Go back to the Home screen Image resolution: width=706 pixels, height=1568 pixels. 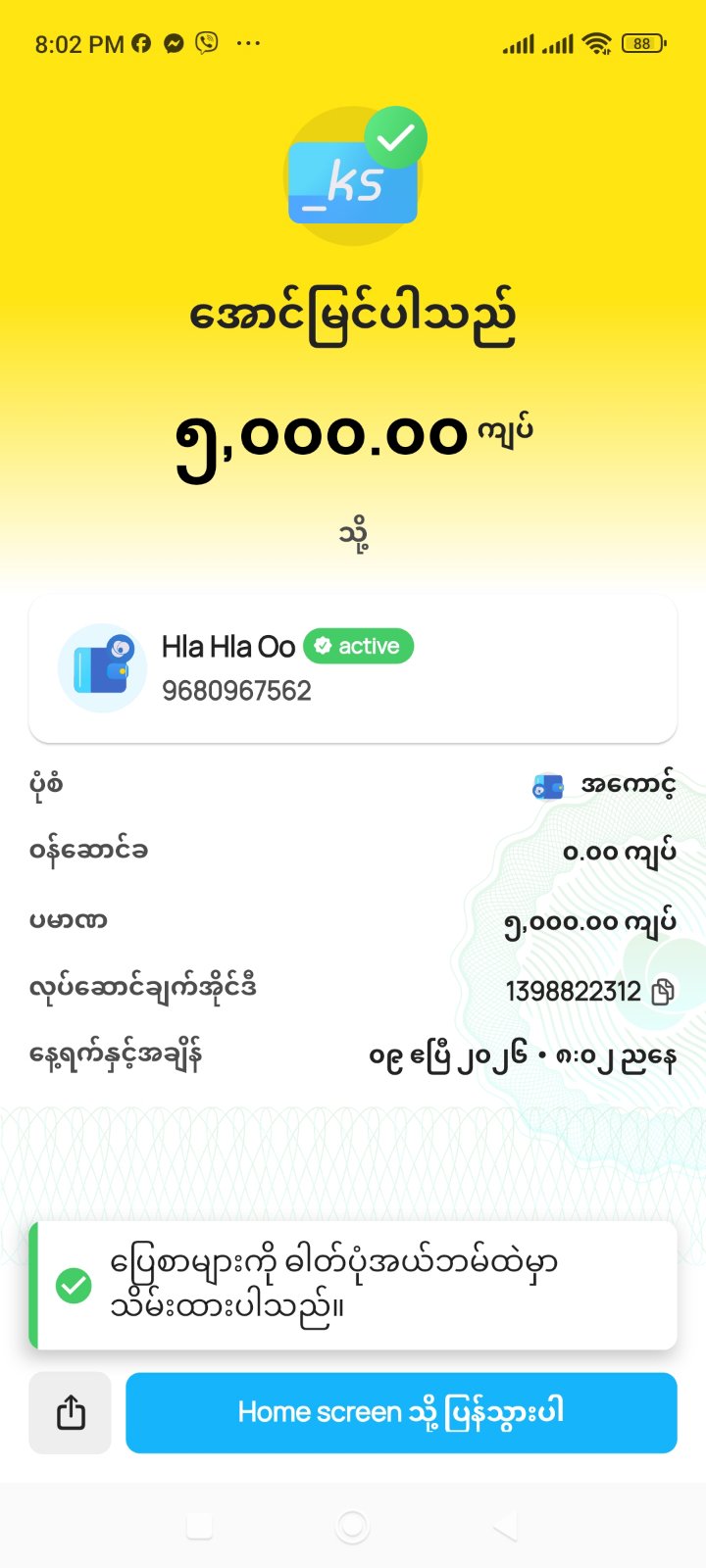tap(401, 1412)
